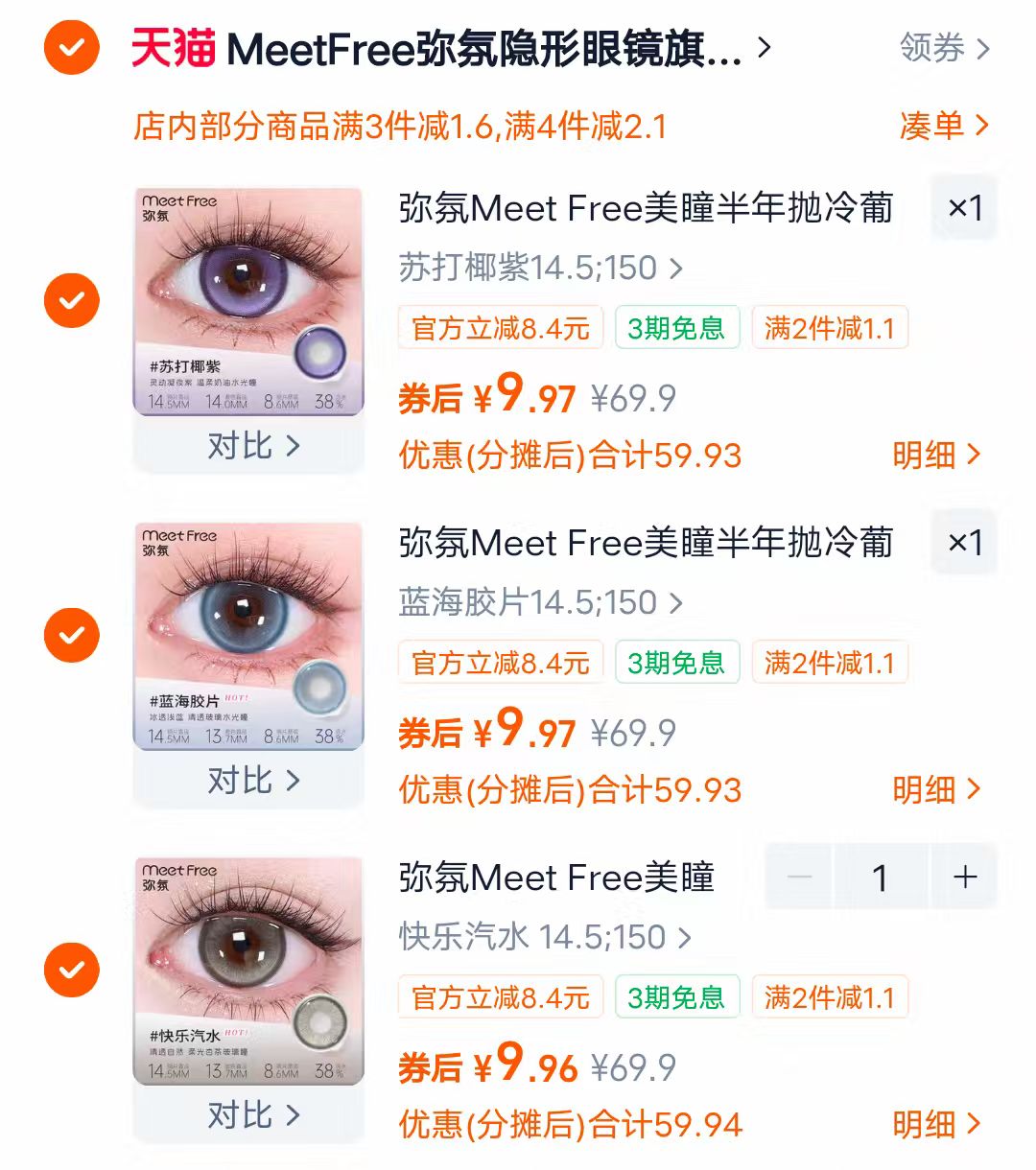Click the 3期免息 installment tag on 快乐汽水

click(x=676, y=997)
